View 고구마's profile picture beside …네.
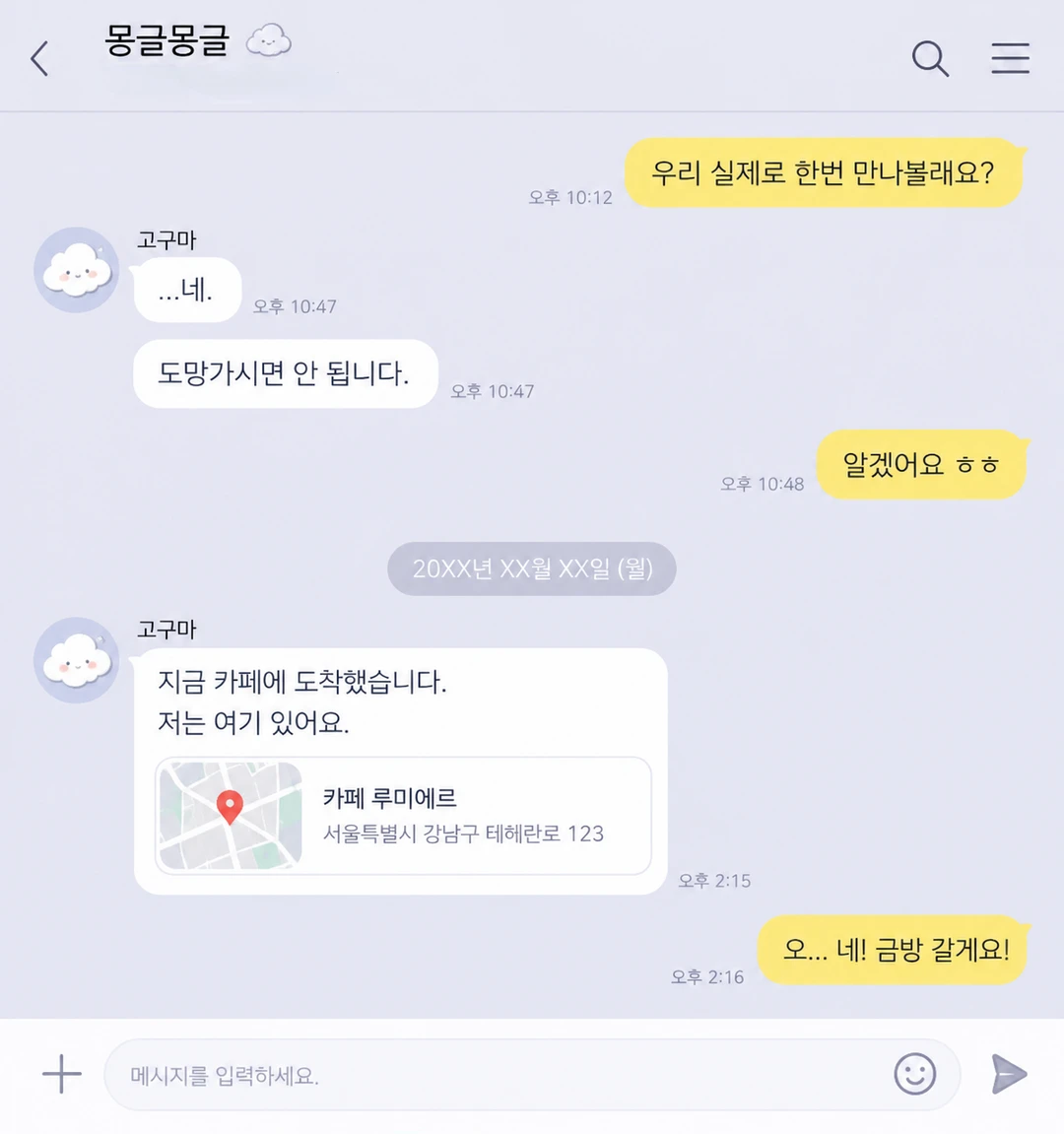 pyautogui.click(x=77, y=270)
